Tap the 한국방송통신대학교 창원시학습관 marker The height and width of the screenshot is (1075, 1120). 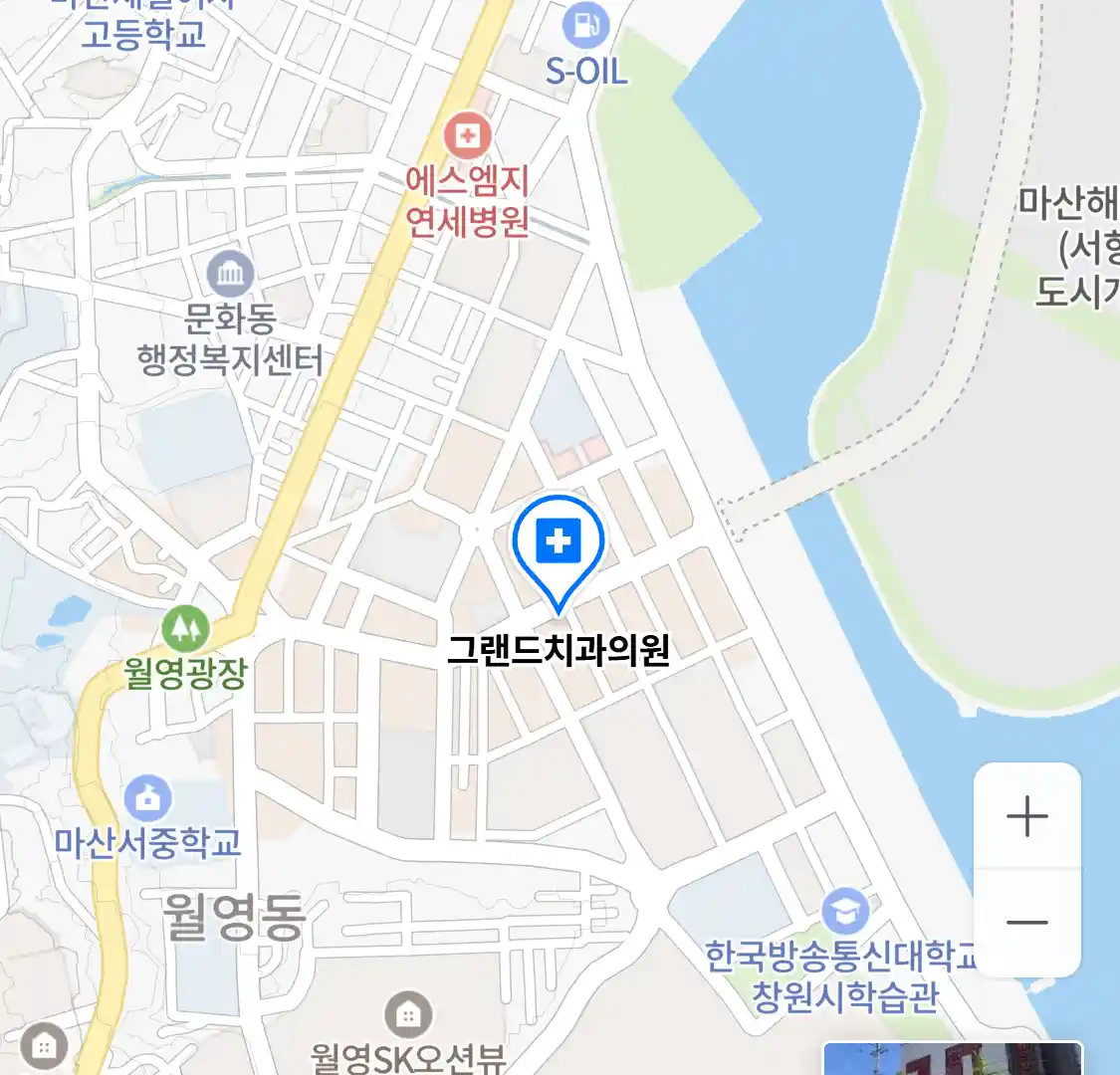tap(845, 912)
